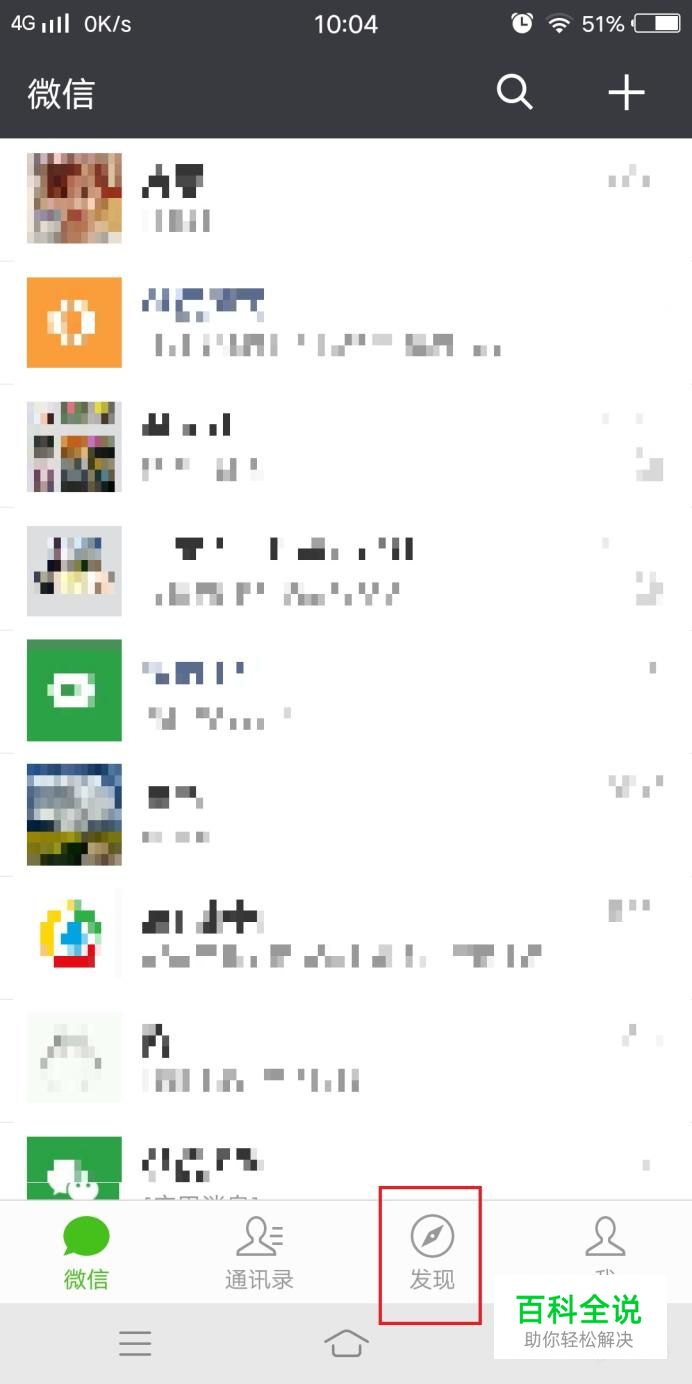Image resolution: width=692 pixels, height=1384 pixels.
Task: Switch to the 发现 discover tab
Action: coord(432,1253)
